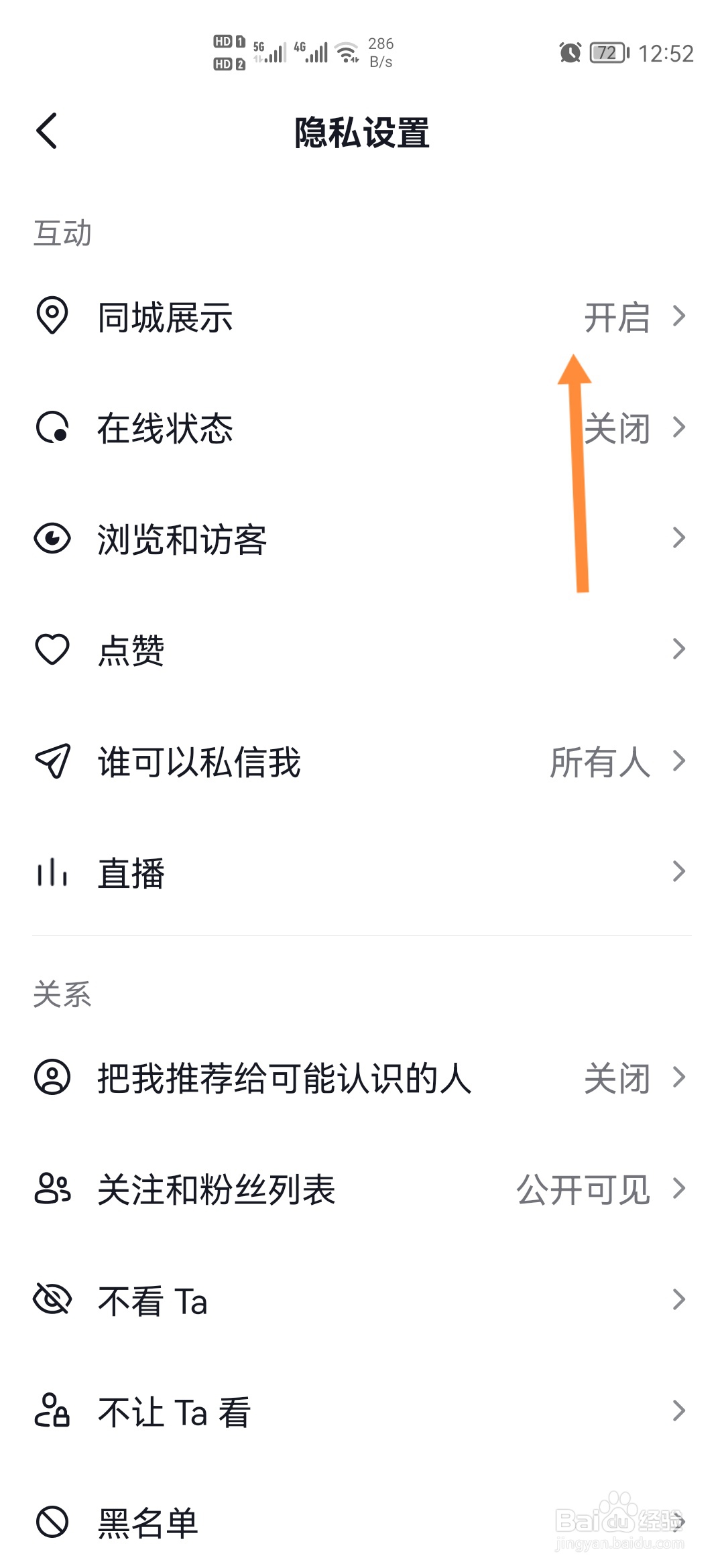Viewport: 724px width, 1568px height.
Task: Open 不看 Ta list
Action: pos(362,1300)
